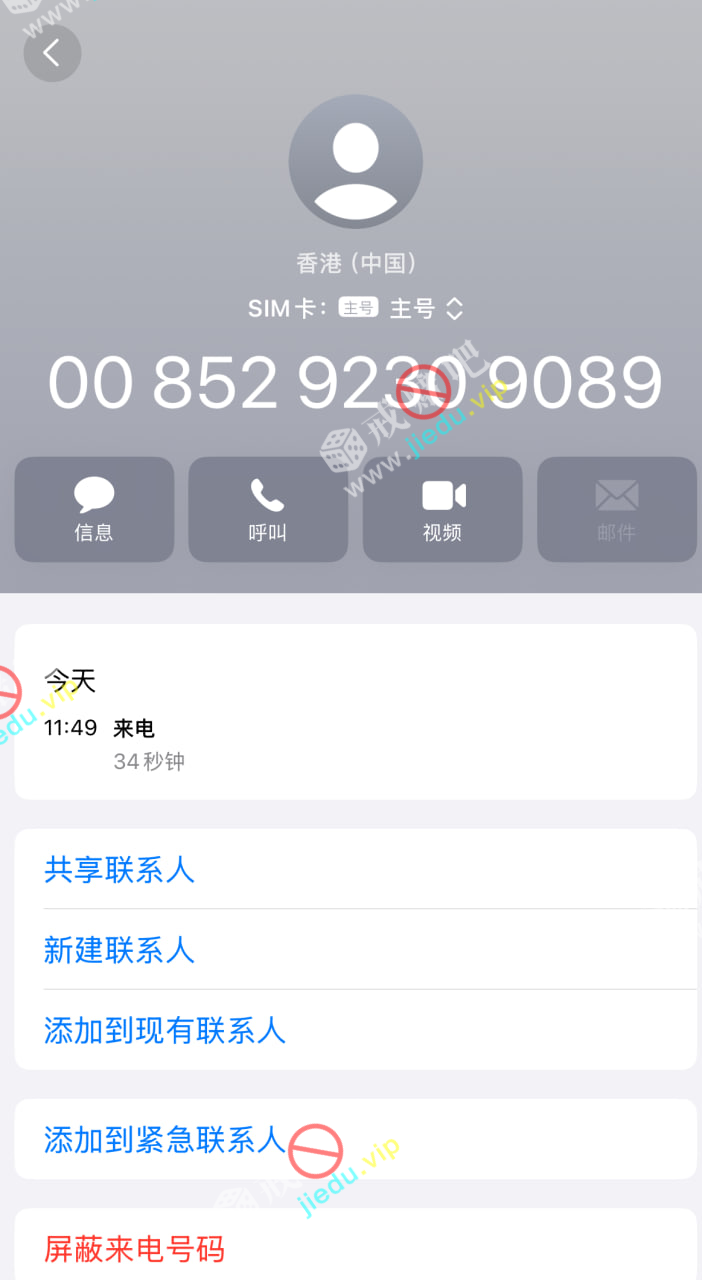
Task: Block caller with 屏蔽来电号码
Action: (x=134, y=1249)
